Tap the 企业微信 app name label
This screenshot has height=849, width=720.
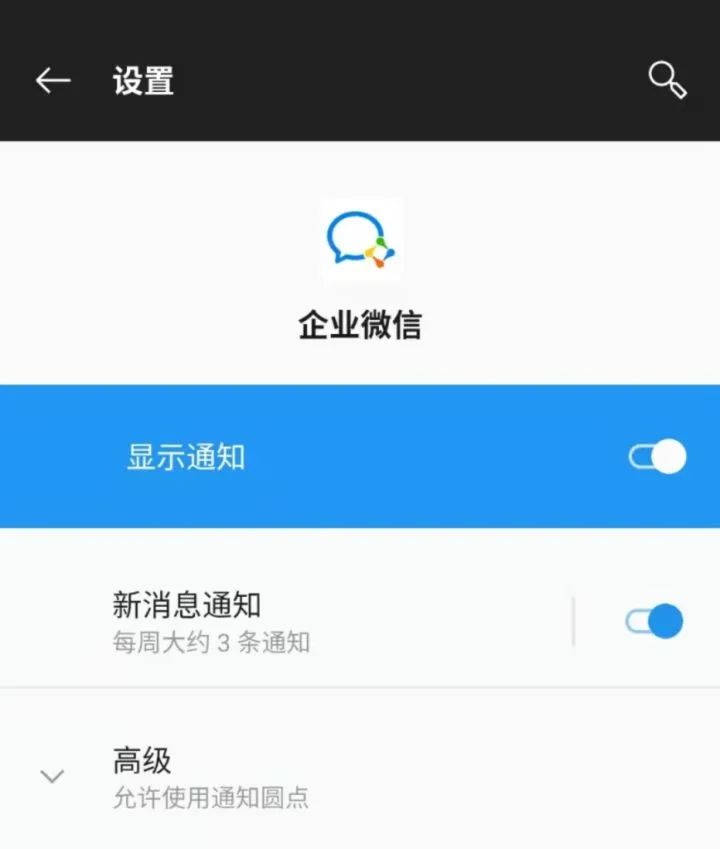[x=360, y=322]
